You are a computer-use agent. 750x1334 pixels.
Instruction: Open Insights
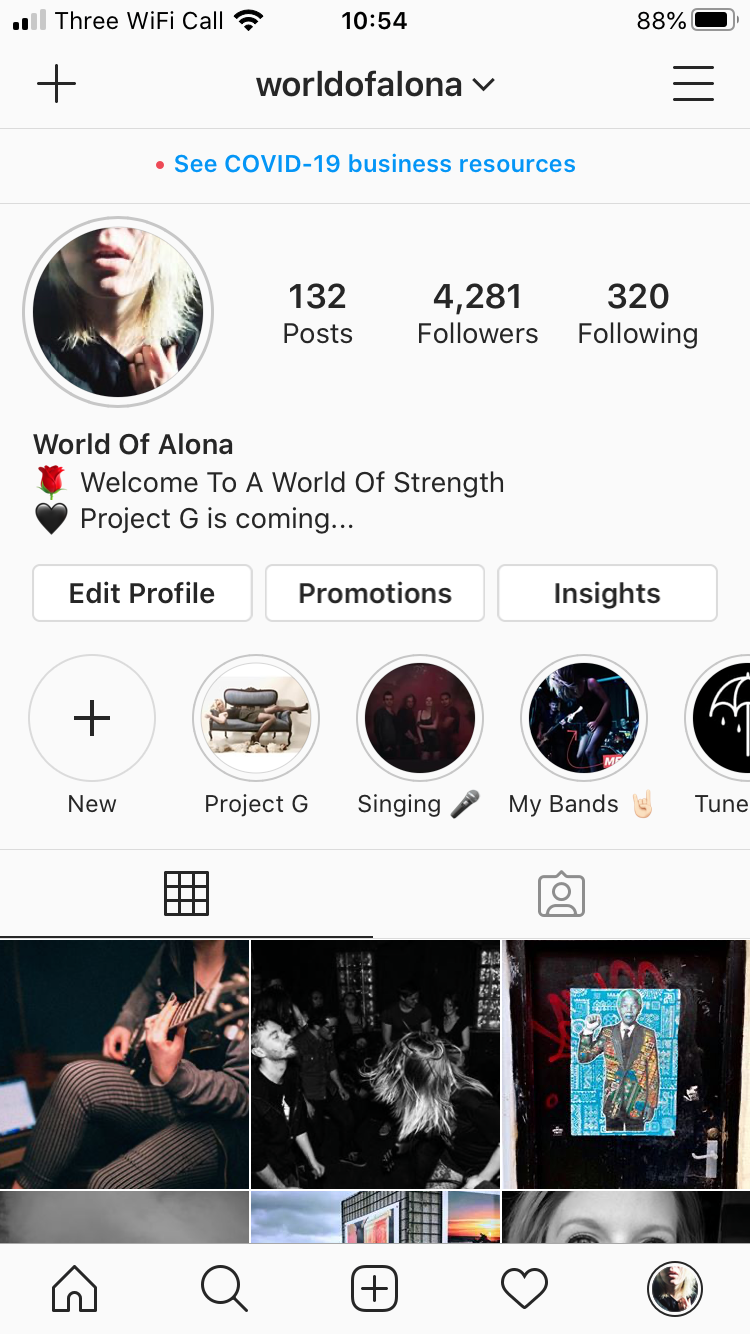coord(607,593)
